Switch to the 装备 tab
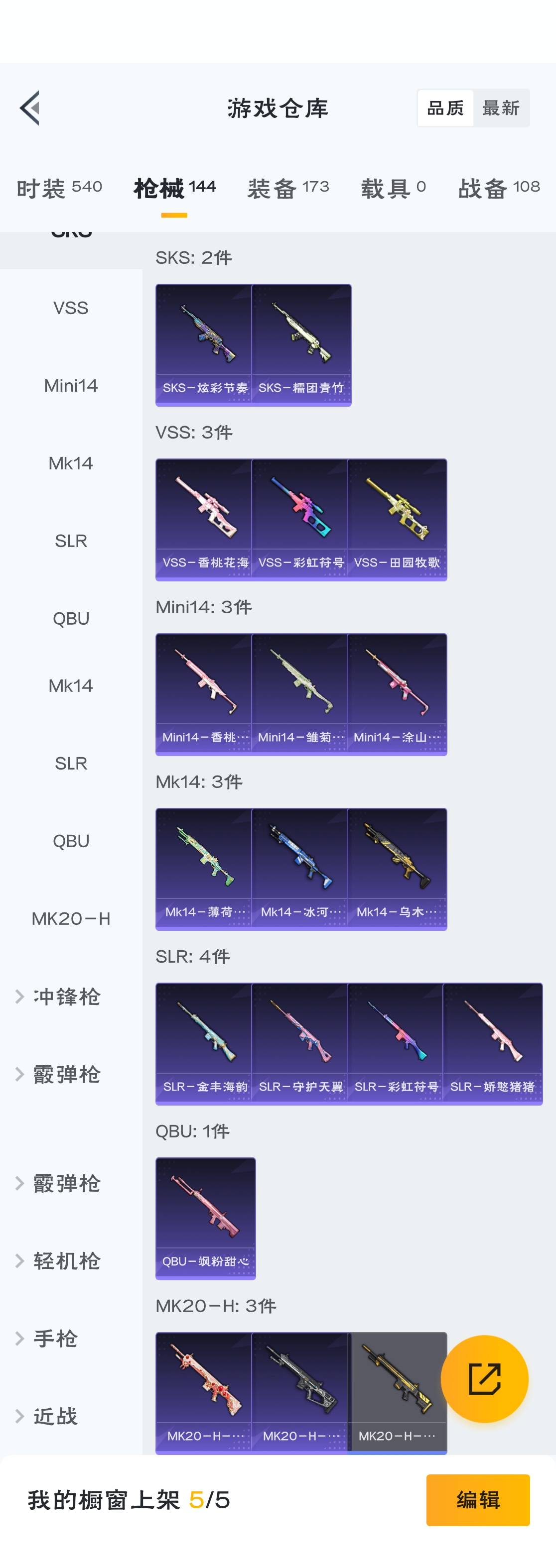 coord(288,188)
